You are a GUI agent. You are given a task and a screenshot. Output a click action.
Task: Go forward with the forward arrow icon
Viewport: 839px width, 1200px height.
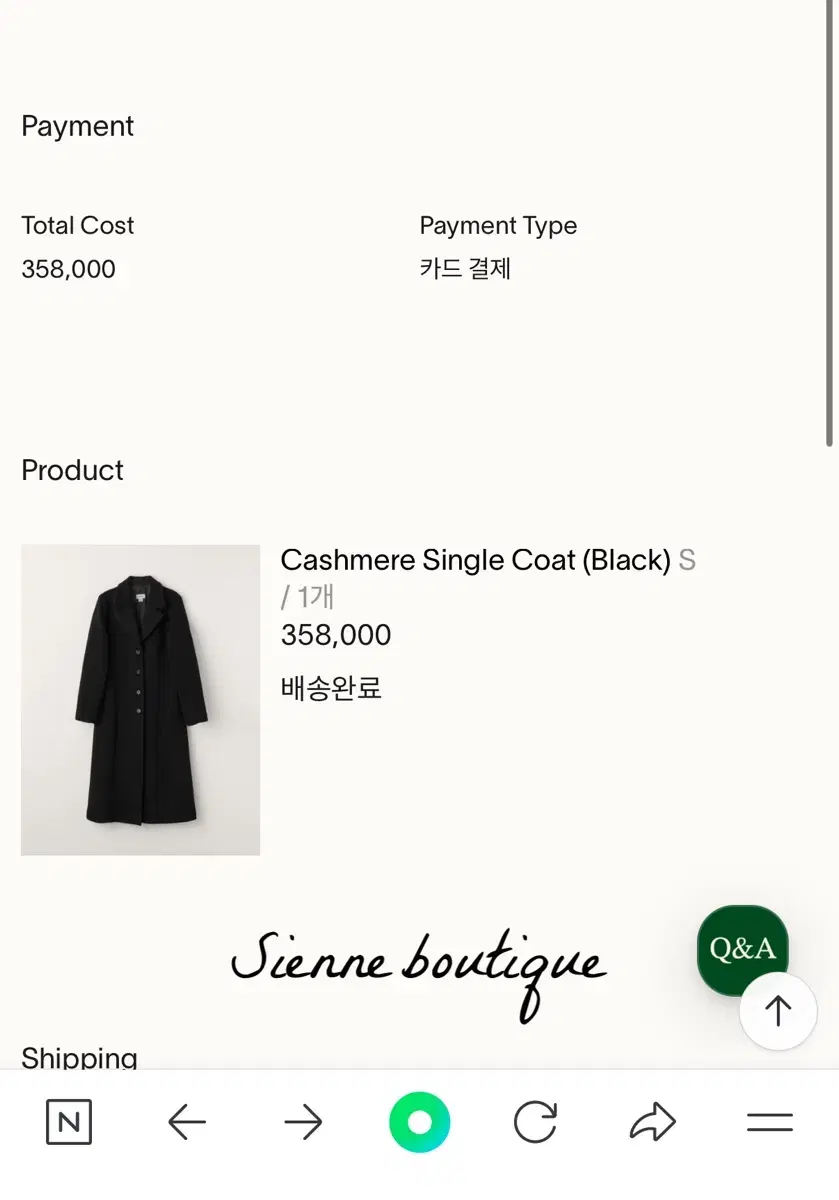pos(302,1122)
